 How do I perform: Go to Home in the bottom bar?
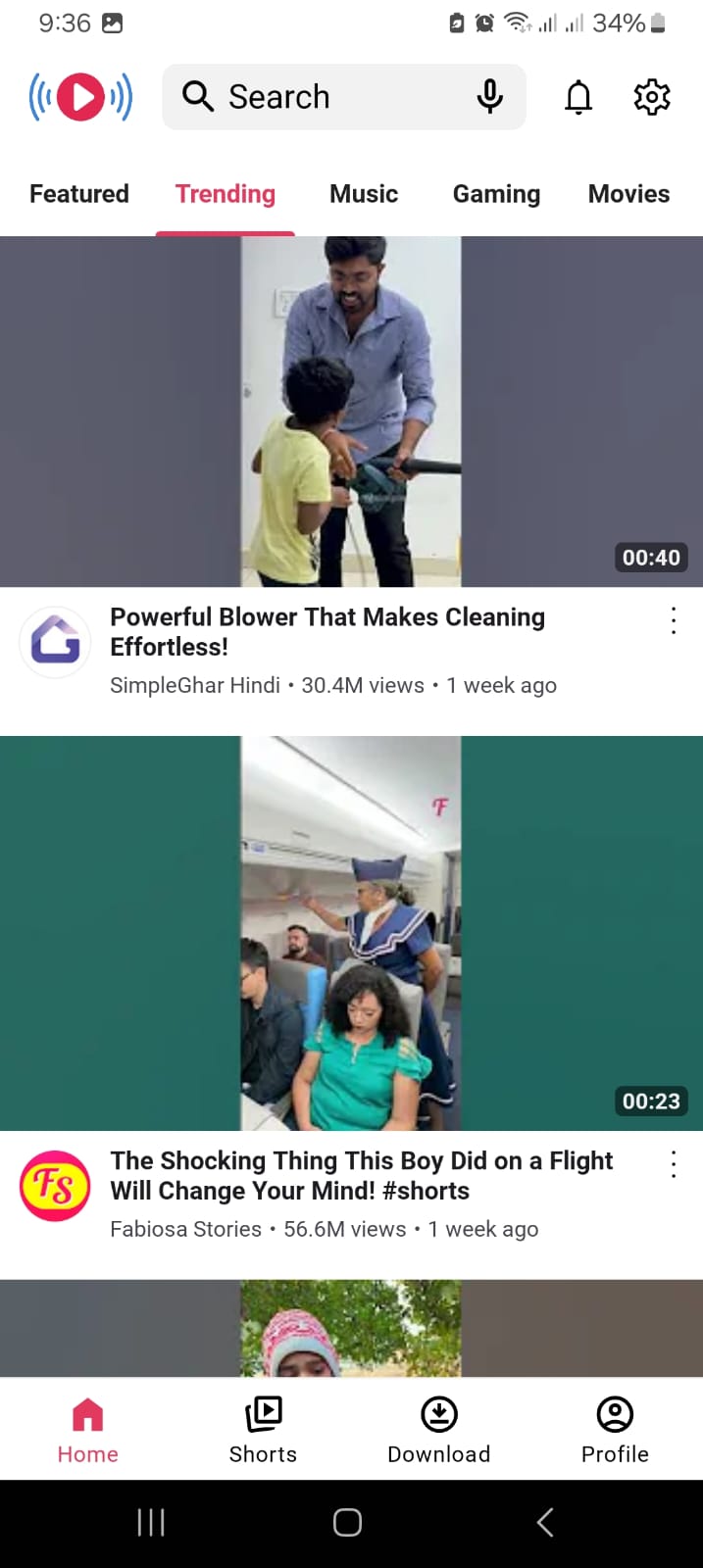click(87, 1430)
